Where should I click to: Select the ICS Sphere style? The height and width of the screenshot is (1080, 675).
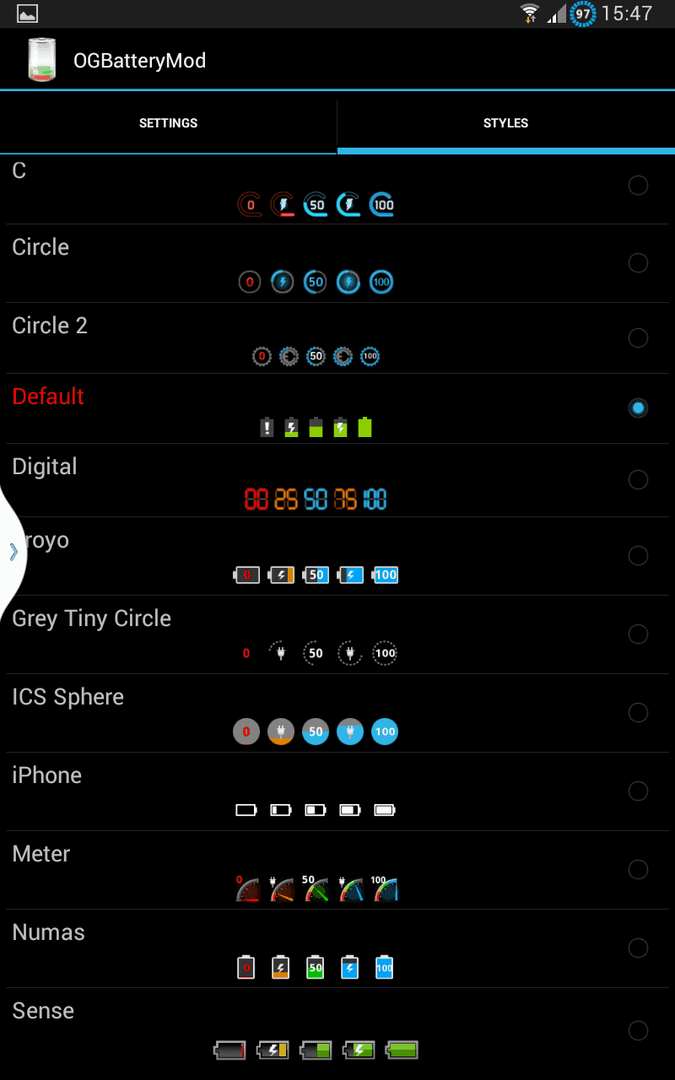click(x=338, y=713)
